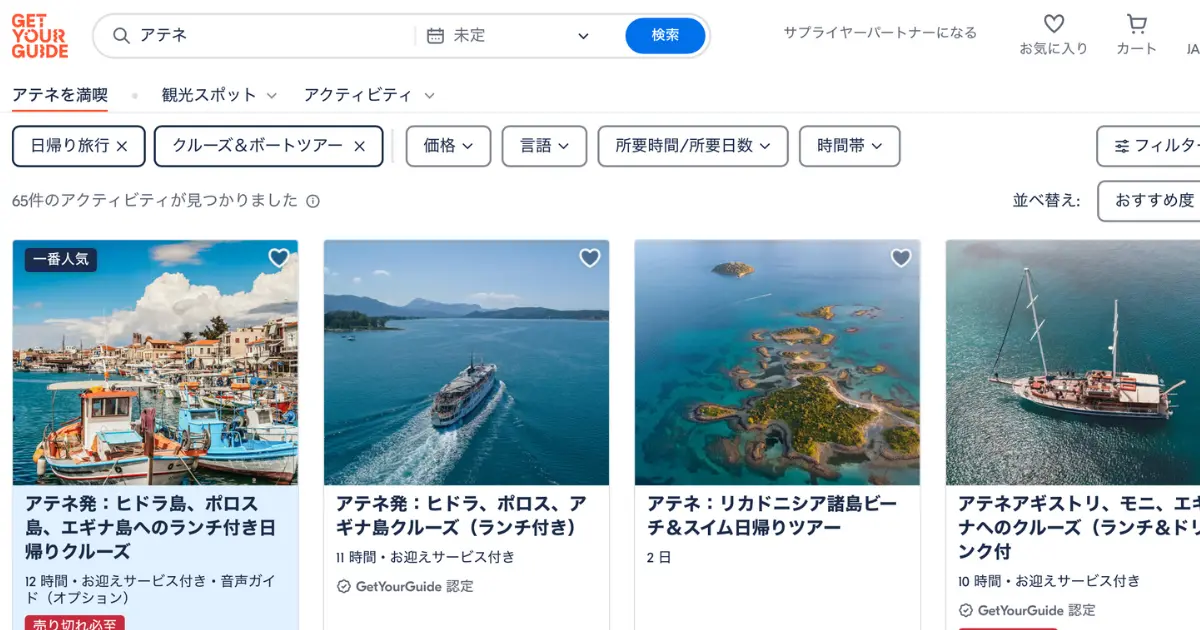Expand the 観光スポット menu
Viewport: 1200px width, 630px height.
point(219,95)
